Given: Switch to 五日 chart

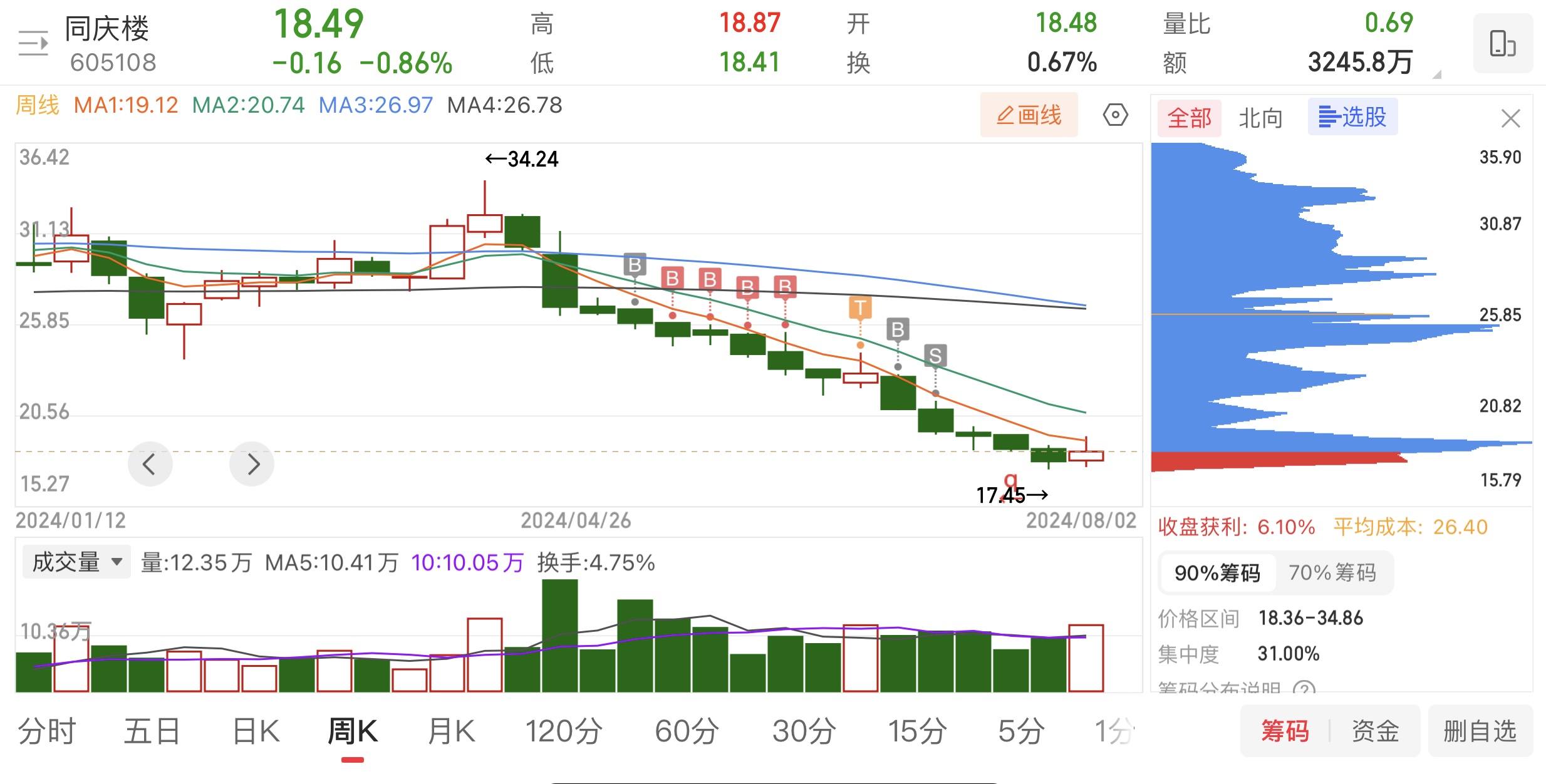Looking at the screenshot, I should click(152, 731).
